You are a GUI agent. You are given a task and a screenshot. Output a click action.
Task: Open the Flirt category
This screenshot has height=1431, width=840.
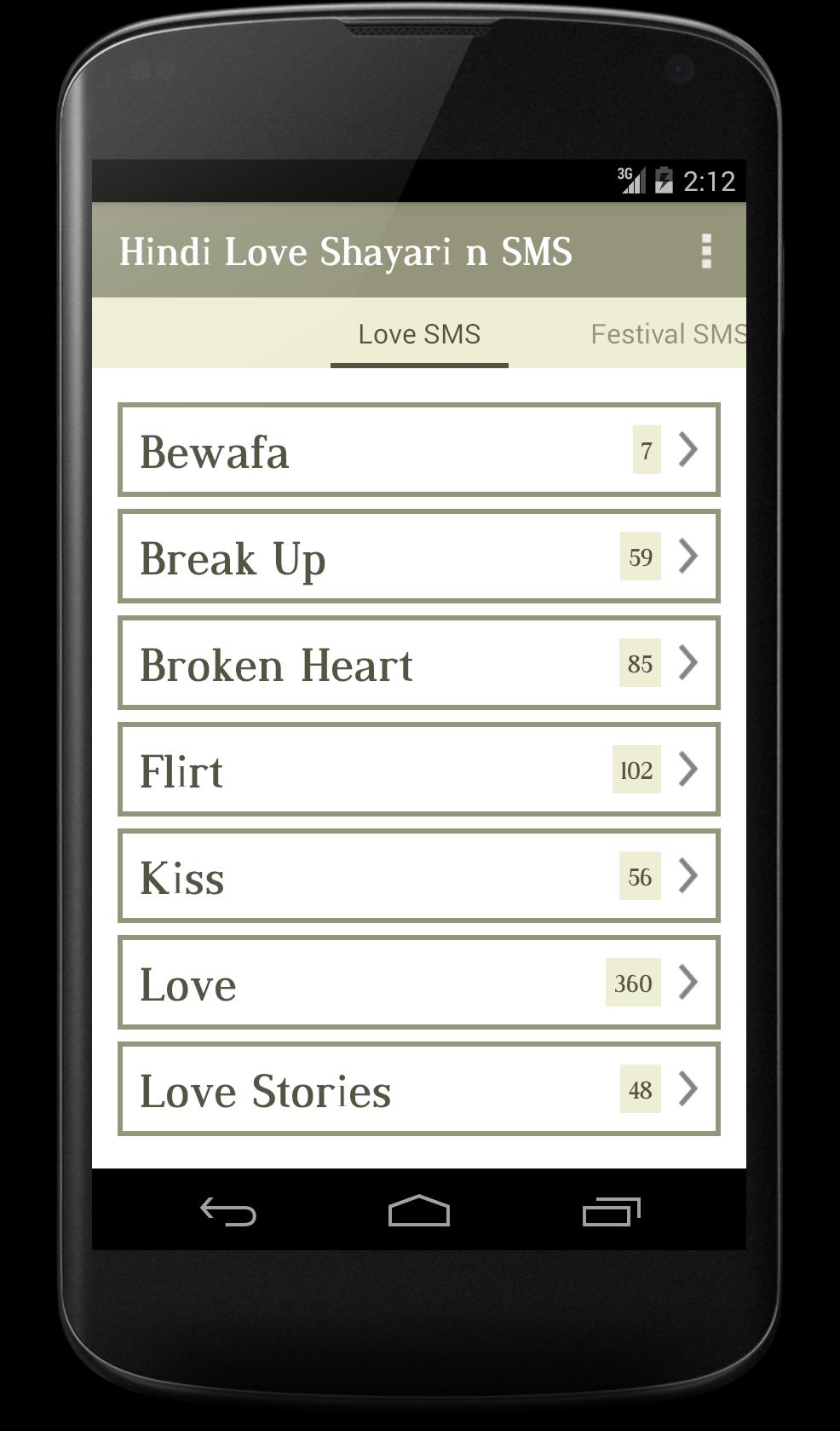[418, 770]
